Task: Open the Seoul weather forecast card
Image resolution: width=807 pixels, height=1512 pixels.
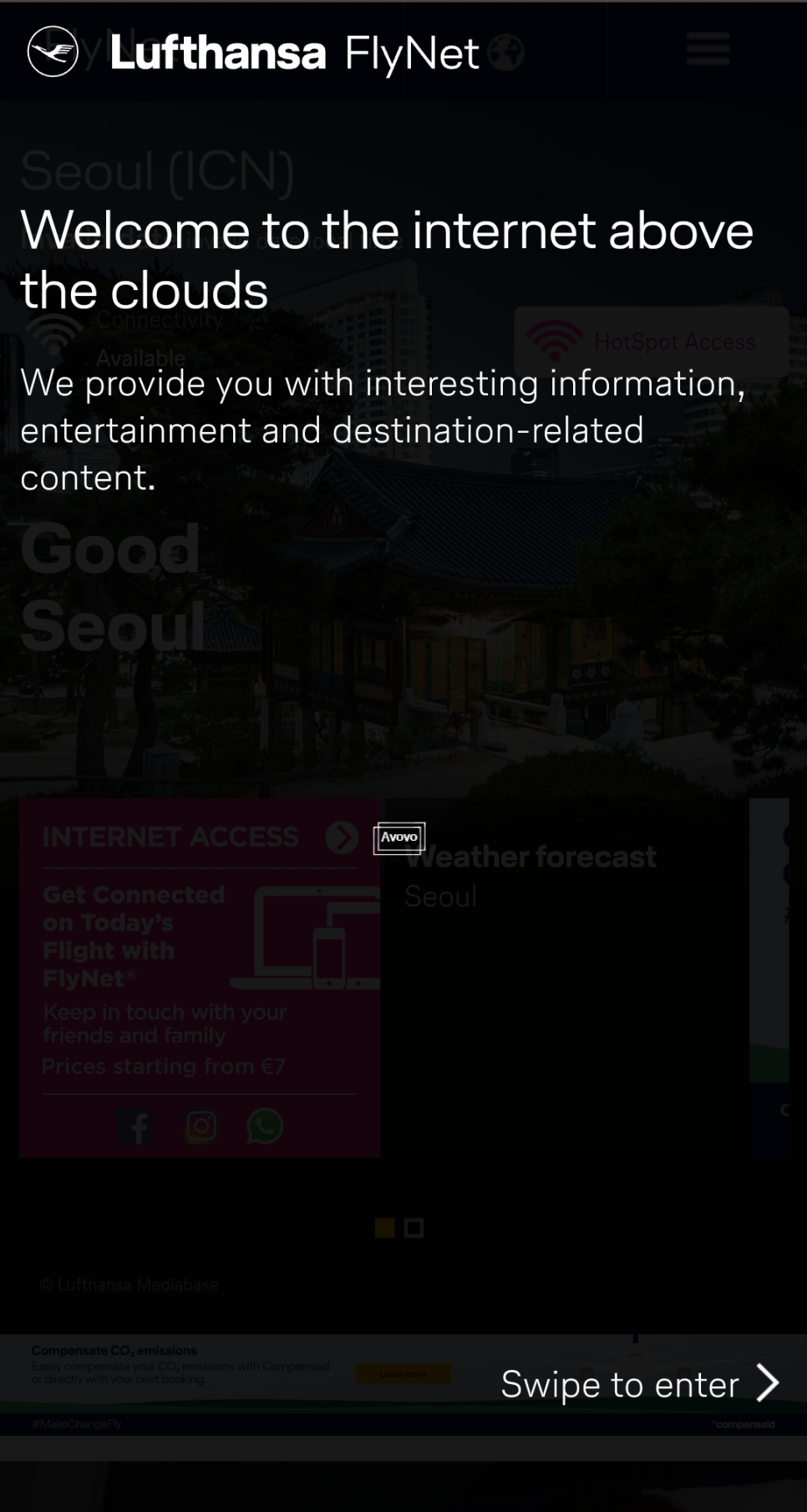Action: pos(566,977)
